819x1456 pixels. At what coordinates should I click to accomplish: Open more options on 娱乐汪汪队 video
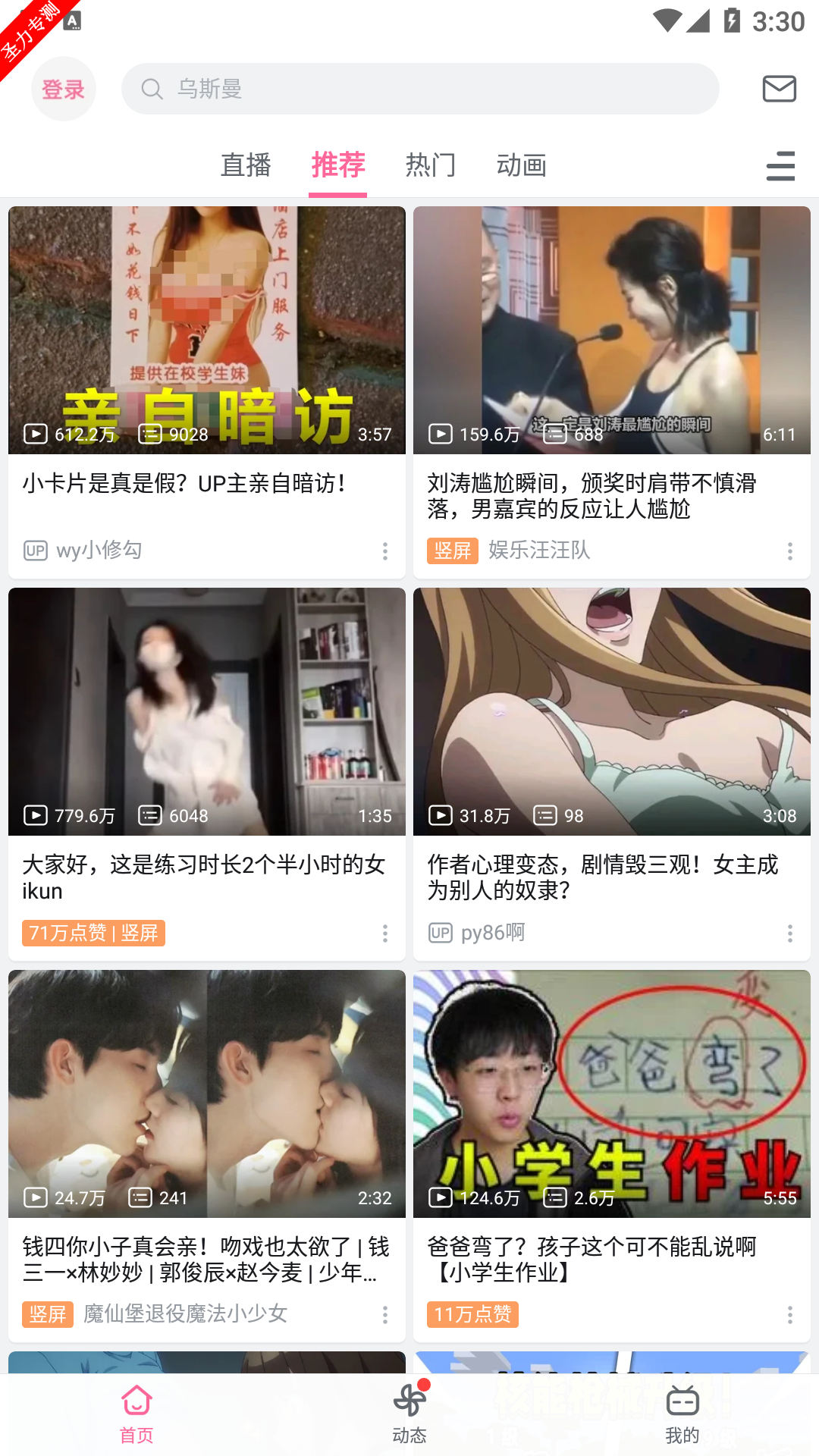(790, 551)
